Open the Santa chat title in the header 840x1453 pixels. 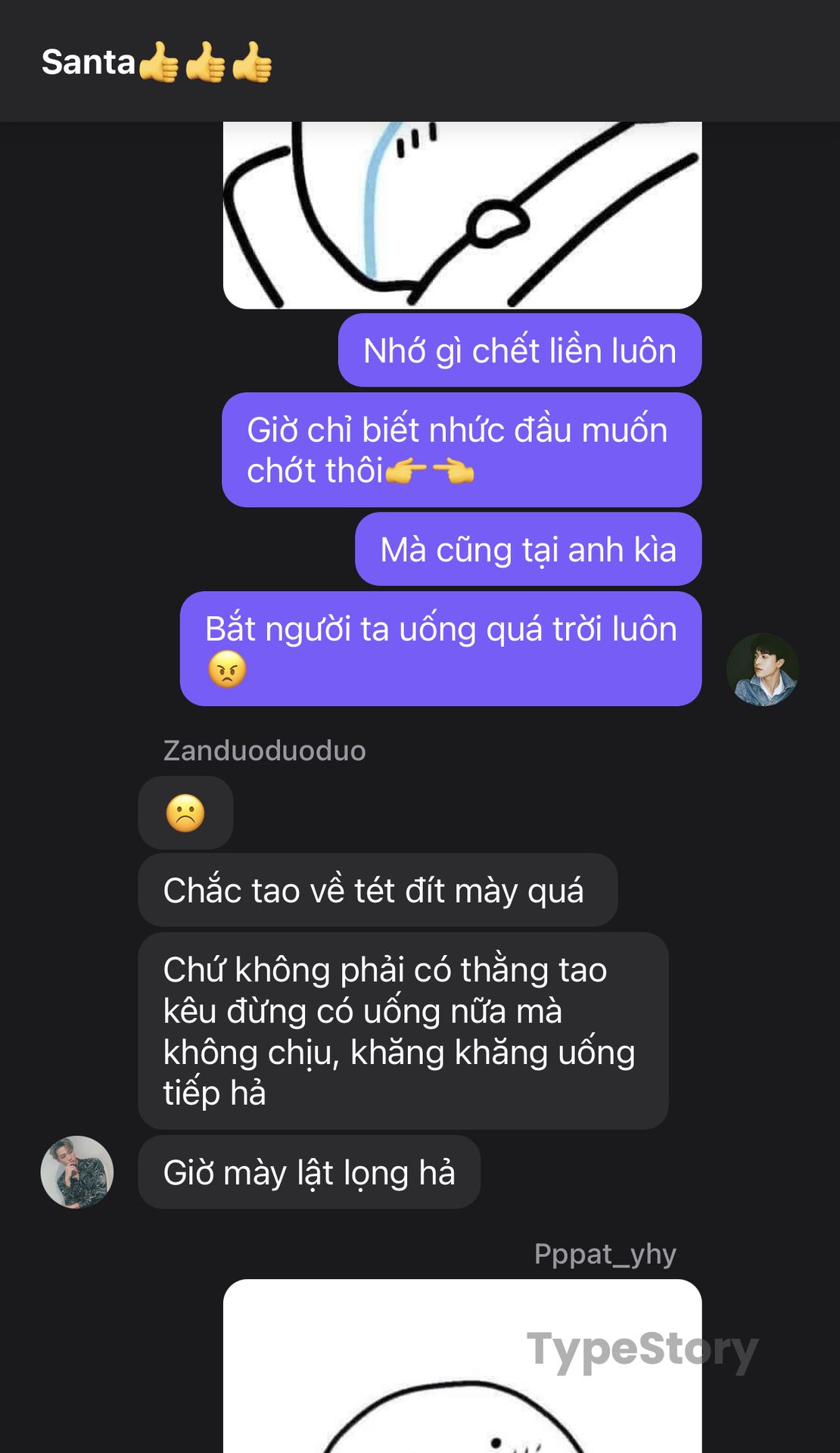click(157, 62)
